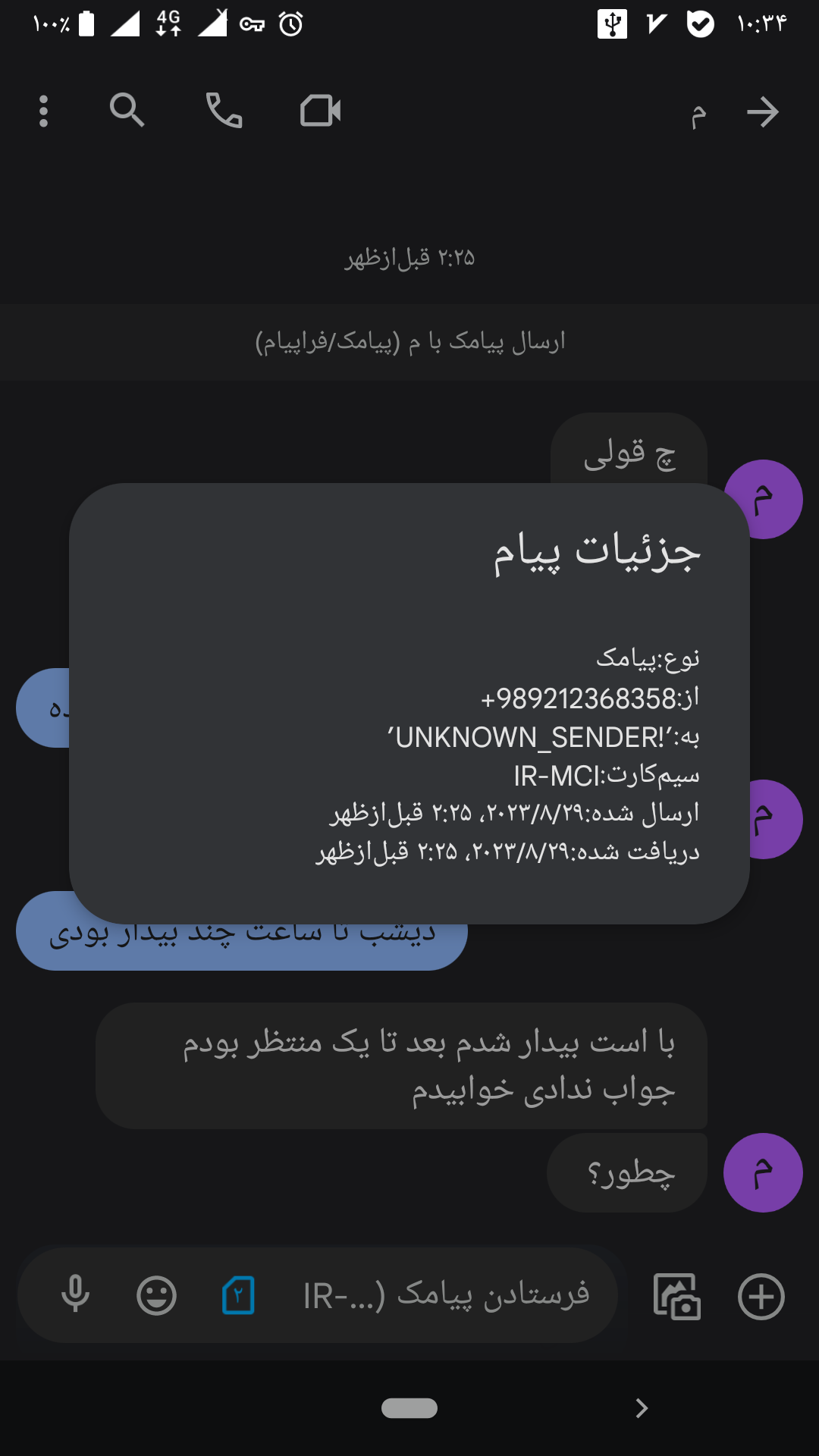Switch SIM card using the SIM 2 icon

pyautogui.click(x=238, y=1295)
